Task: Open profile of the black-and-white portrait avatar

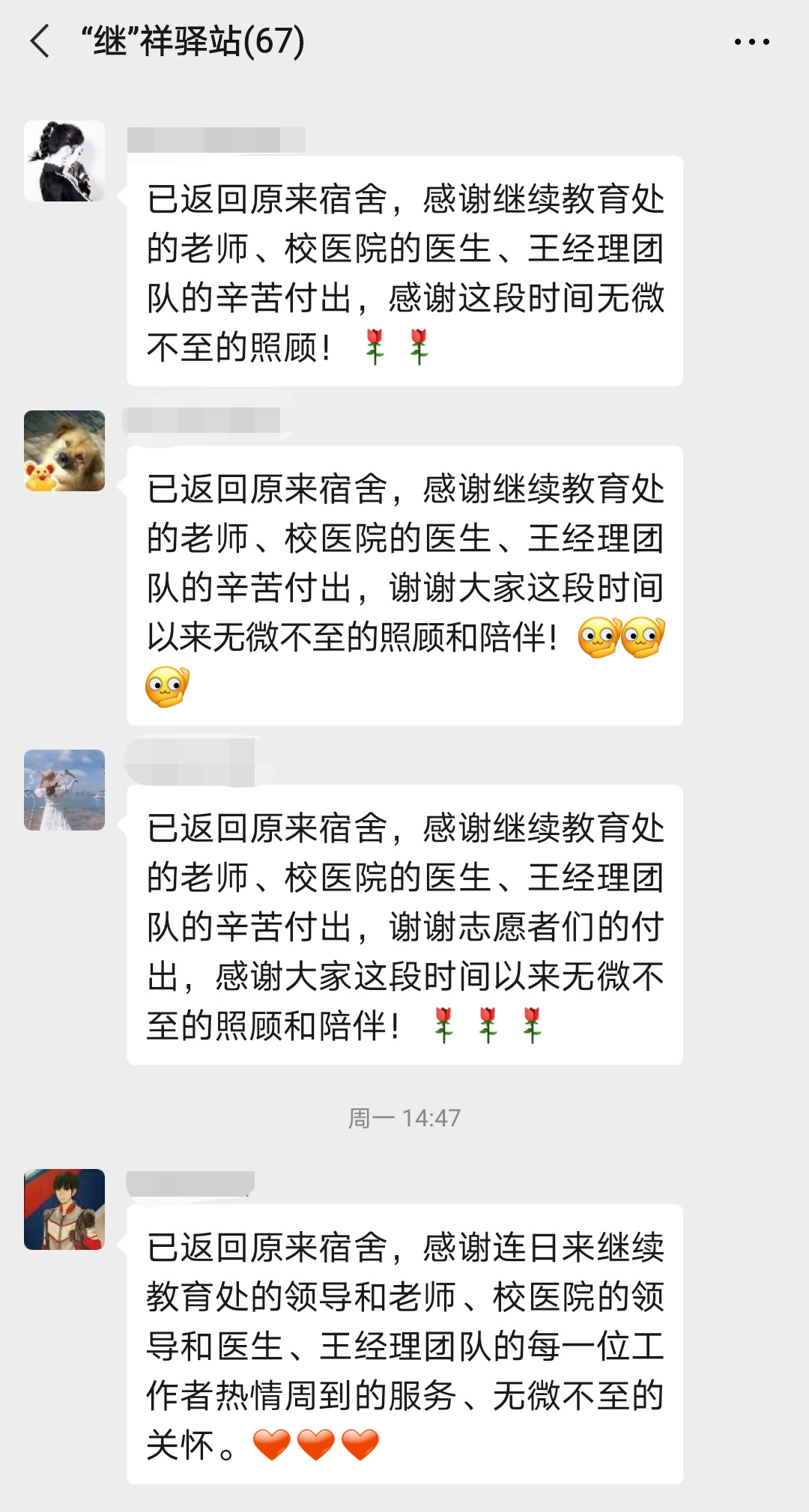Action: click(64, 161)
